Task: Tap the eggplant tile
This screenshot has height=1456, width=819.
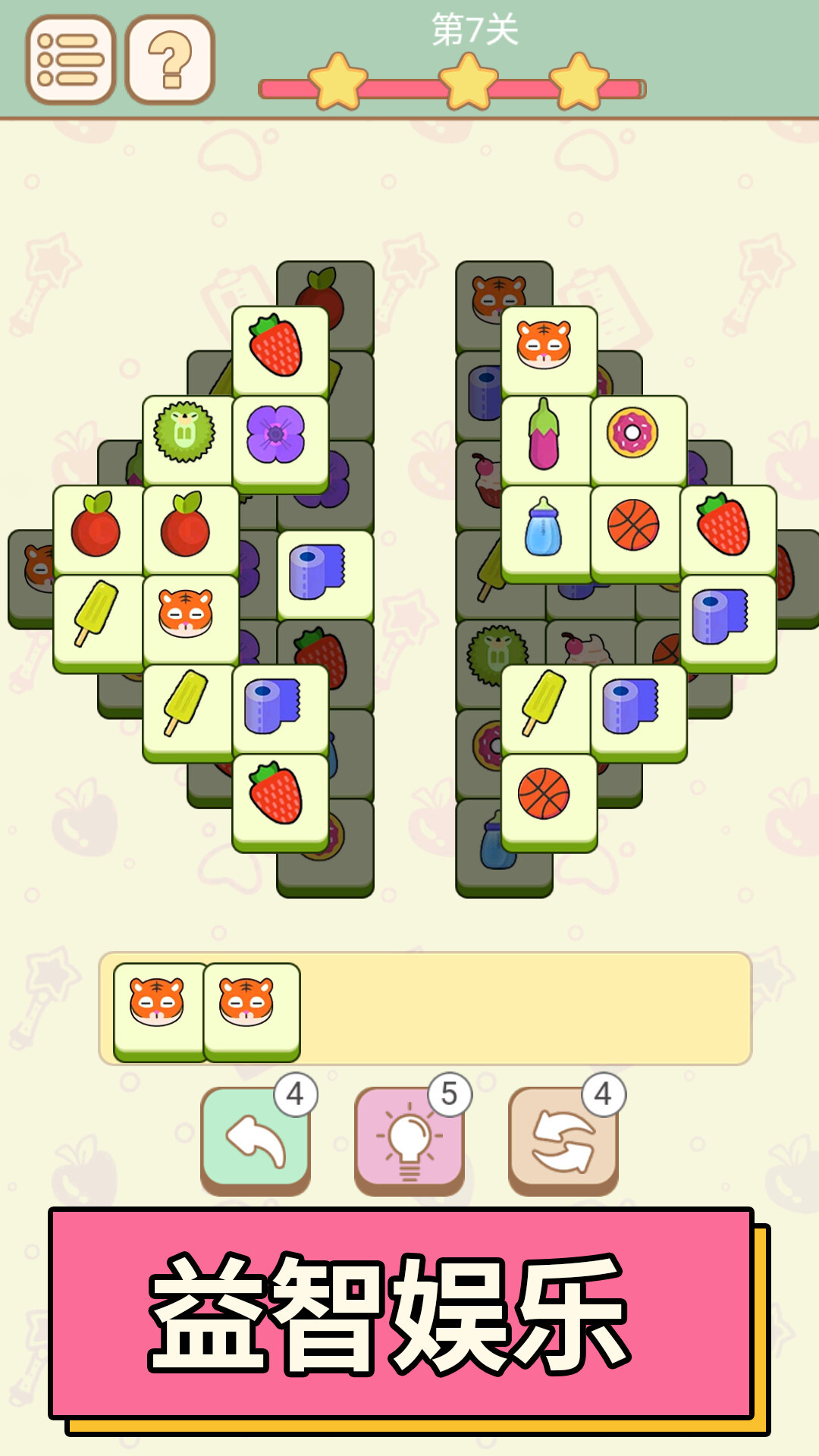Action: (x=544, y=436)
